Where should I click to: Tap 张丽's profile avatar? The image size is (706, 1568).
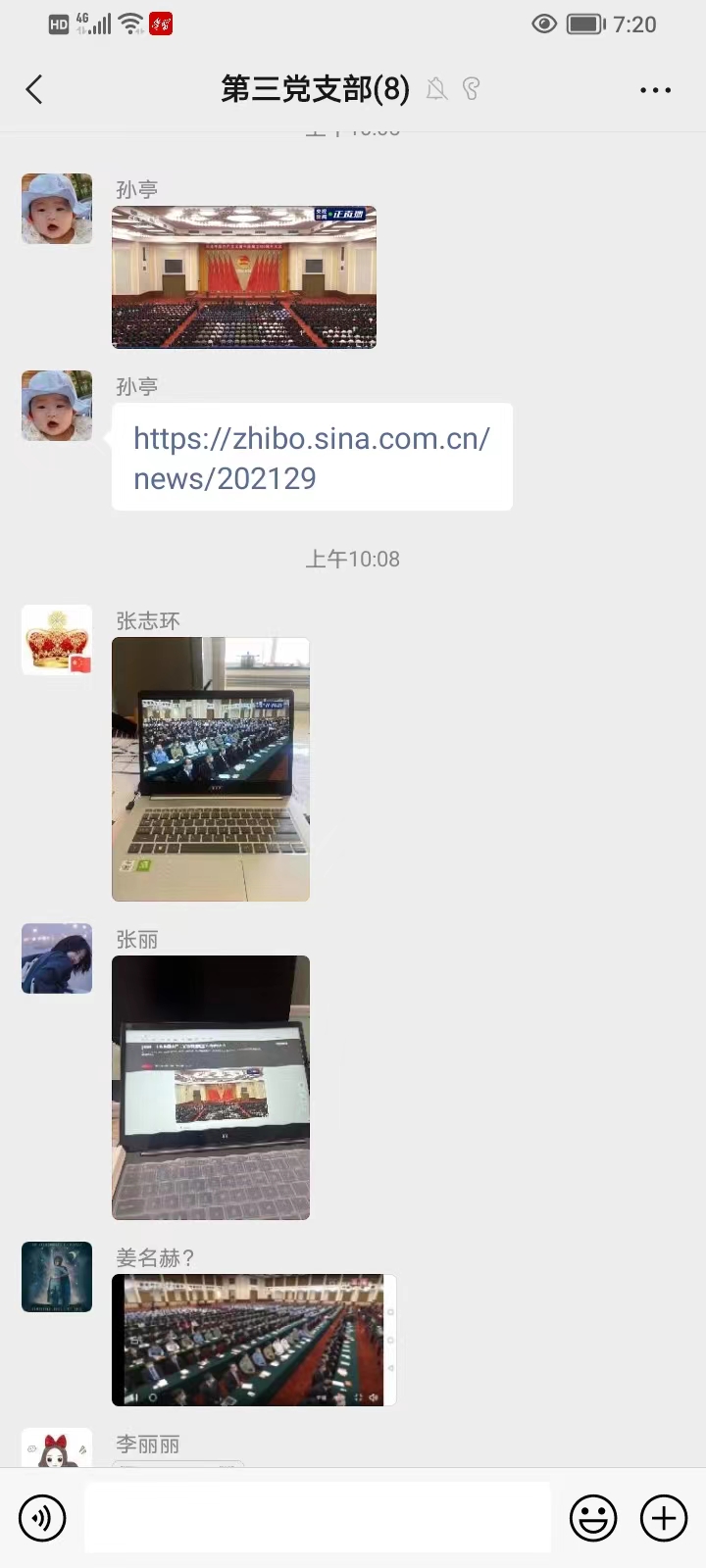click(x=57, y=958)
